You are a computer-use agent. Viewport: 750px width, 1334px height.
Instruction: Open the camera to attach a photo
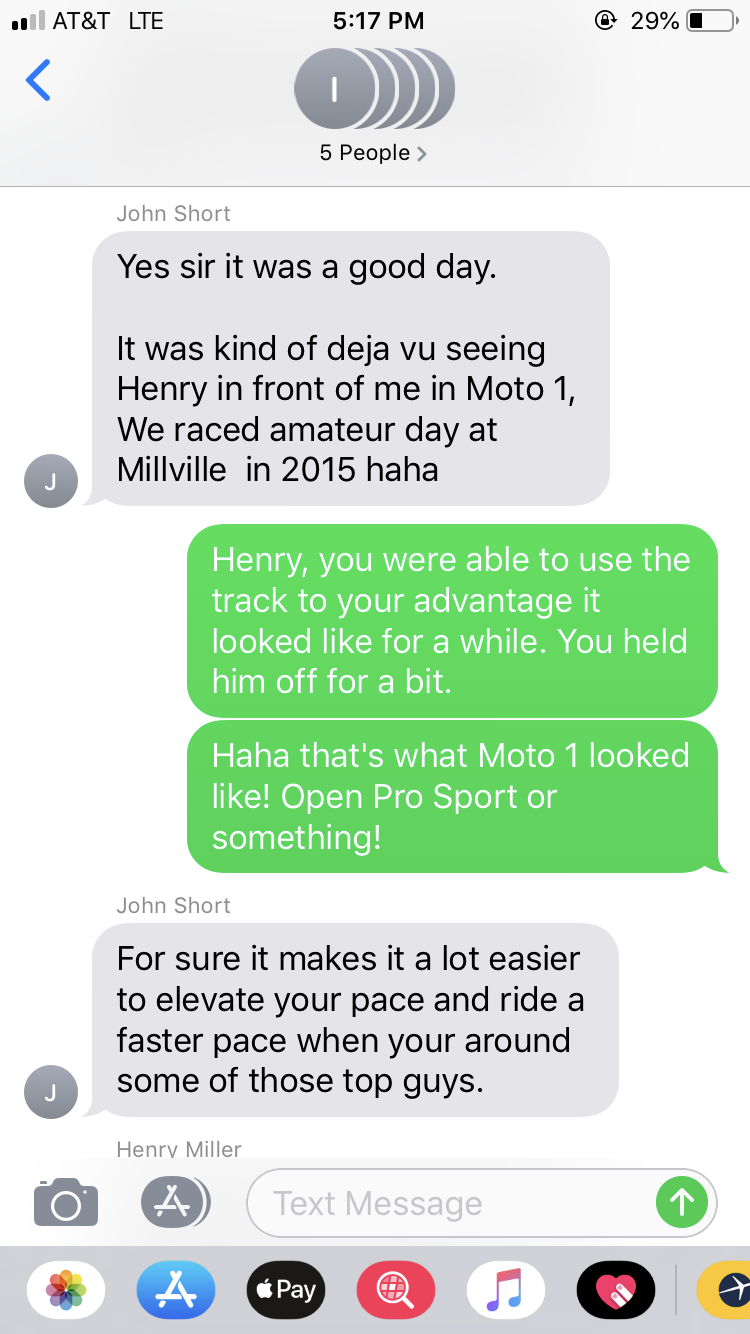(66, 1202)
